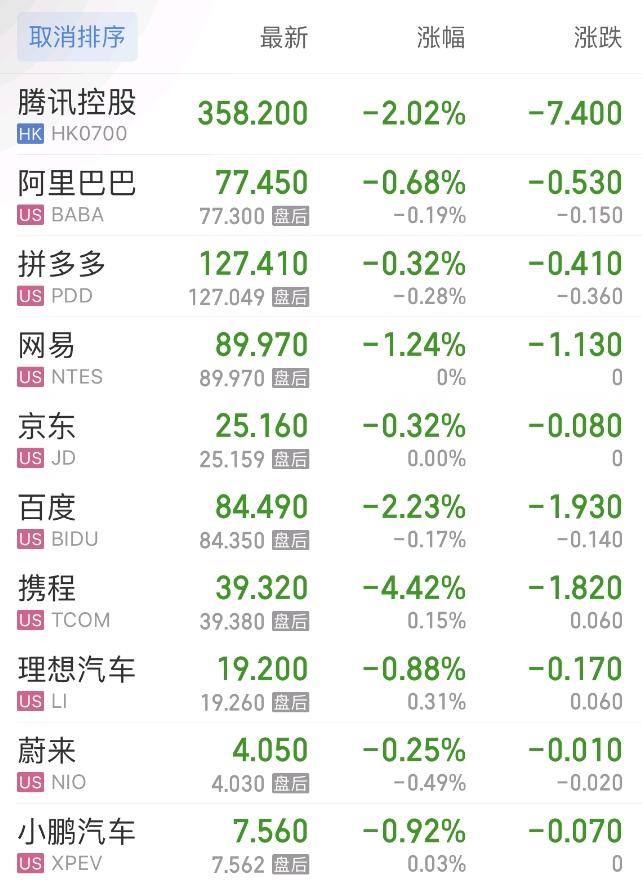
Task: Sort by 涨幅 column header
Action: tap(441, 38)
